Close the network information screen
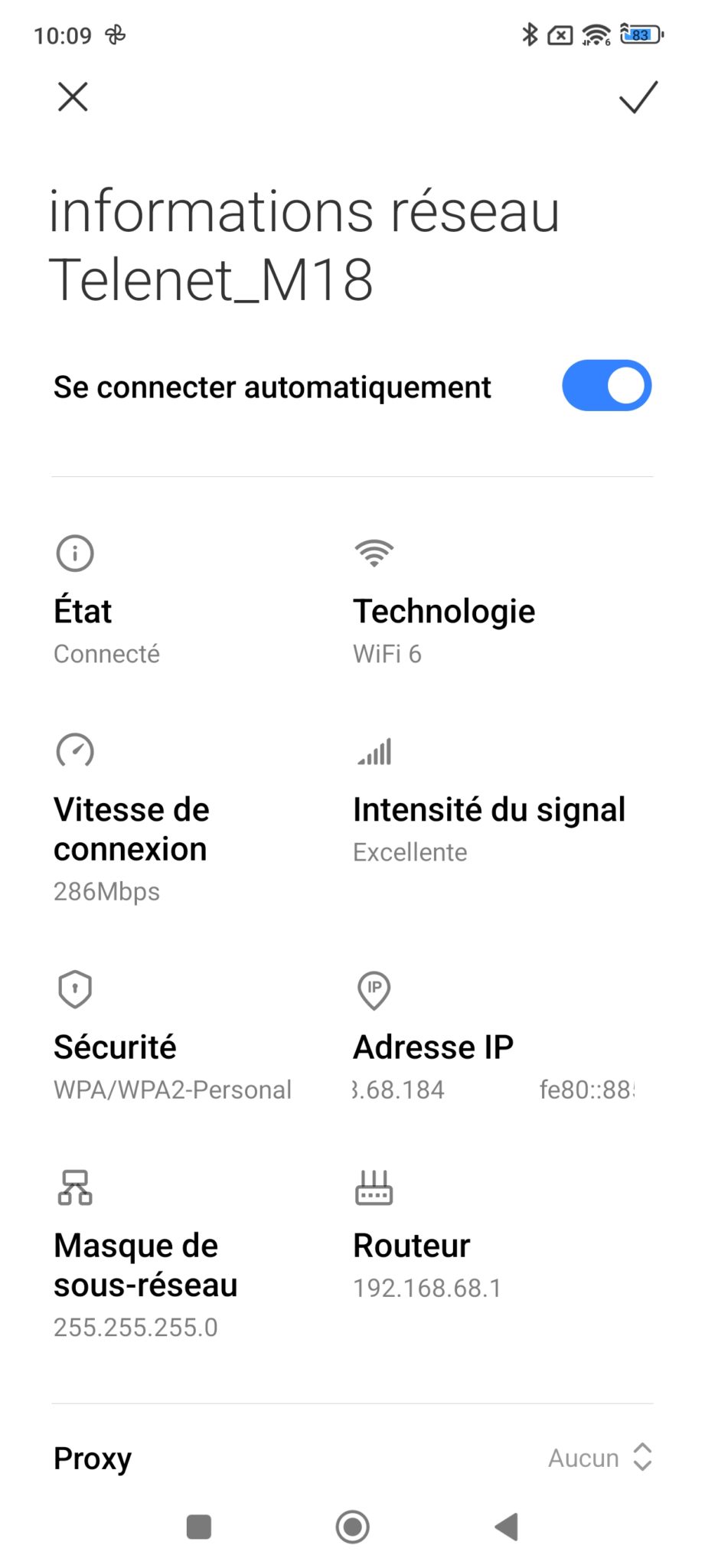Image resolution: width=705 pixels, height=1568 pixels. [x=73, y=97]
